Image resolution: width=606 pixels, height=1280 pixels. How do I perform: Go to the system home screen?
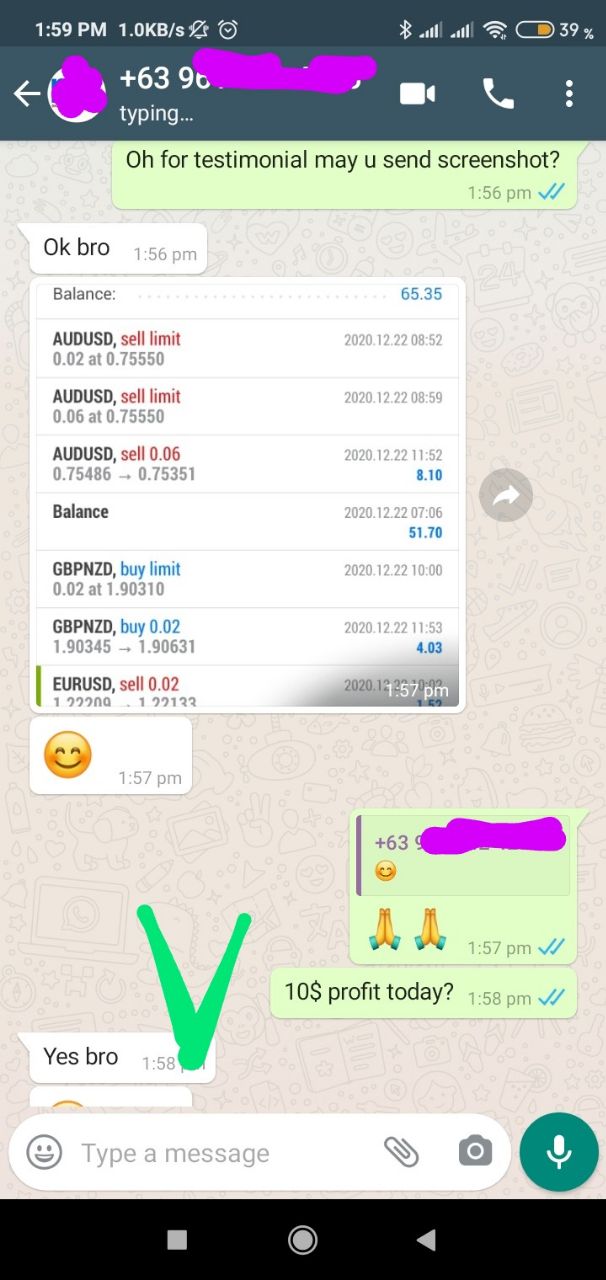(x=302, y=1240)
